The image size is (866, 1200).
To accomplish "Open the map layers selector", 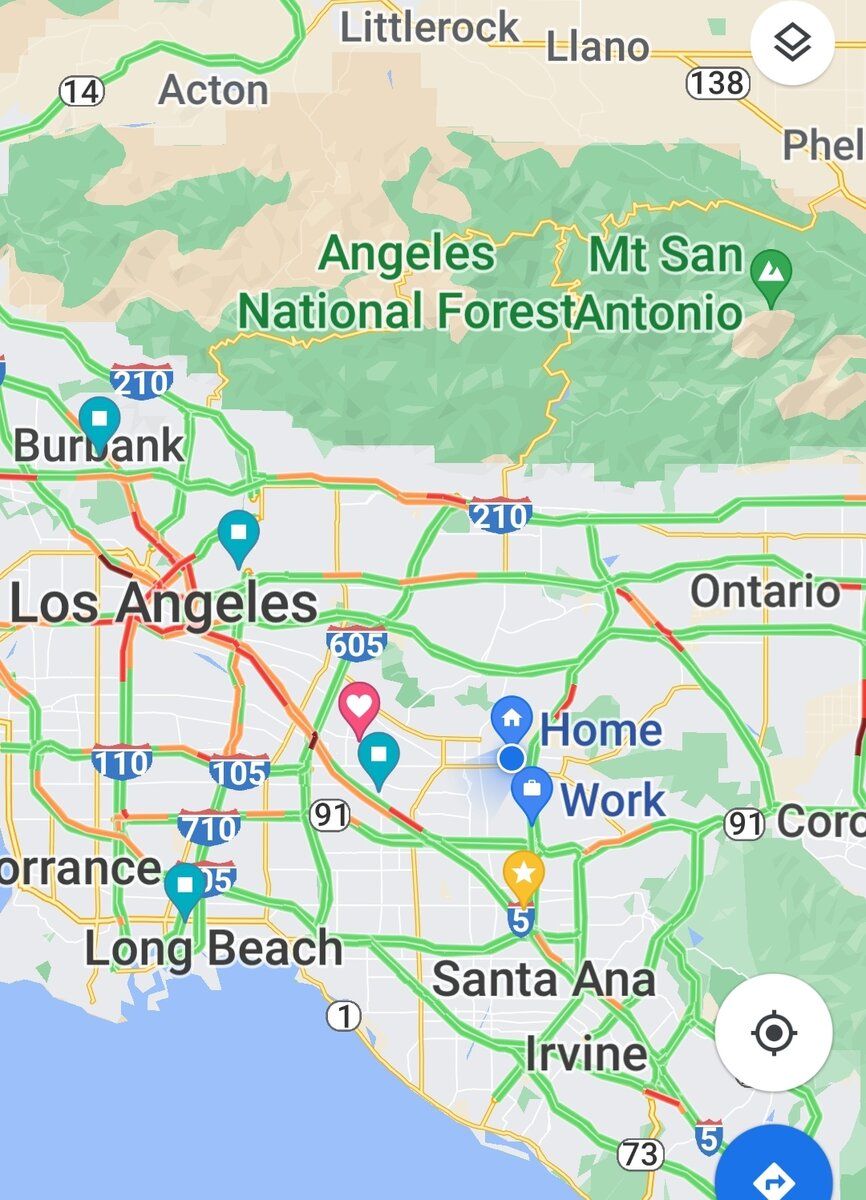I will click(x=792, y=42).
